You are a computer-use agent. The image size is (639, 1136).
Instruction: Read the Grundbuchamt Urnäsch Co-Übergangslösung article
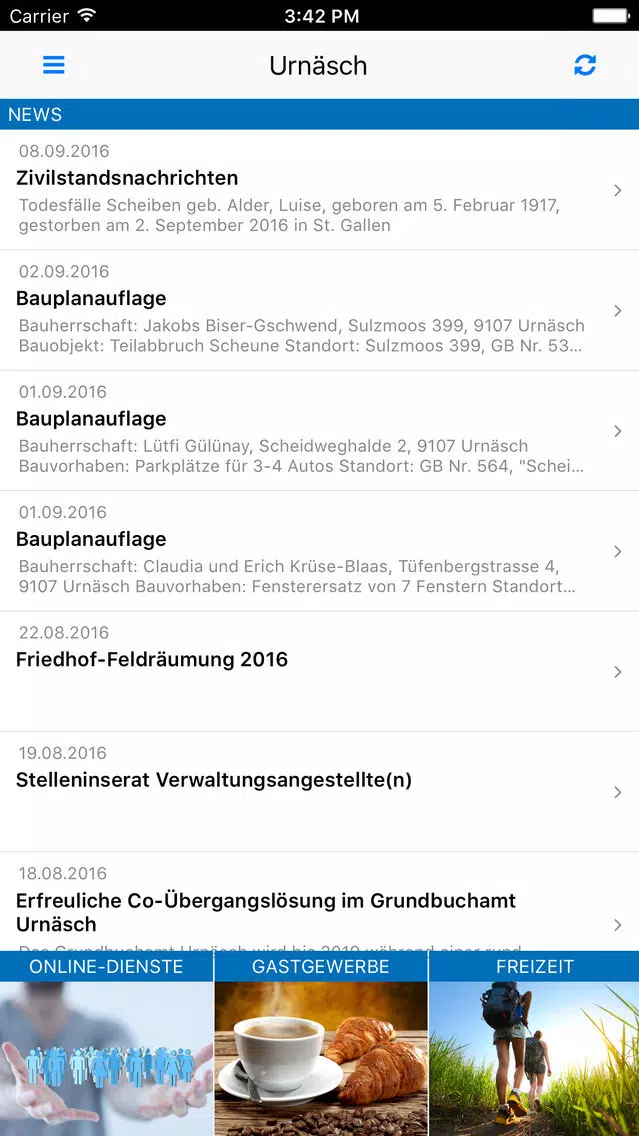pyautogui.click(x=320, y=901)
